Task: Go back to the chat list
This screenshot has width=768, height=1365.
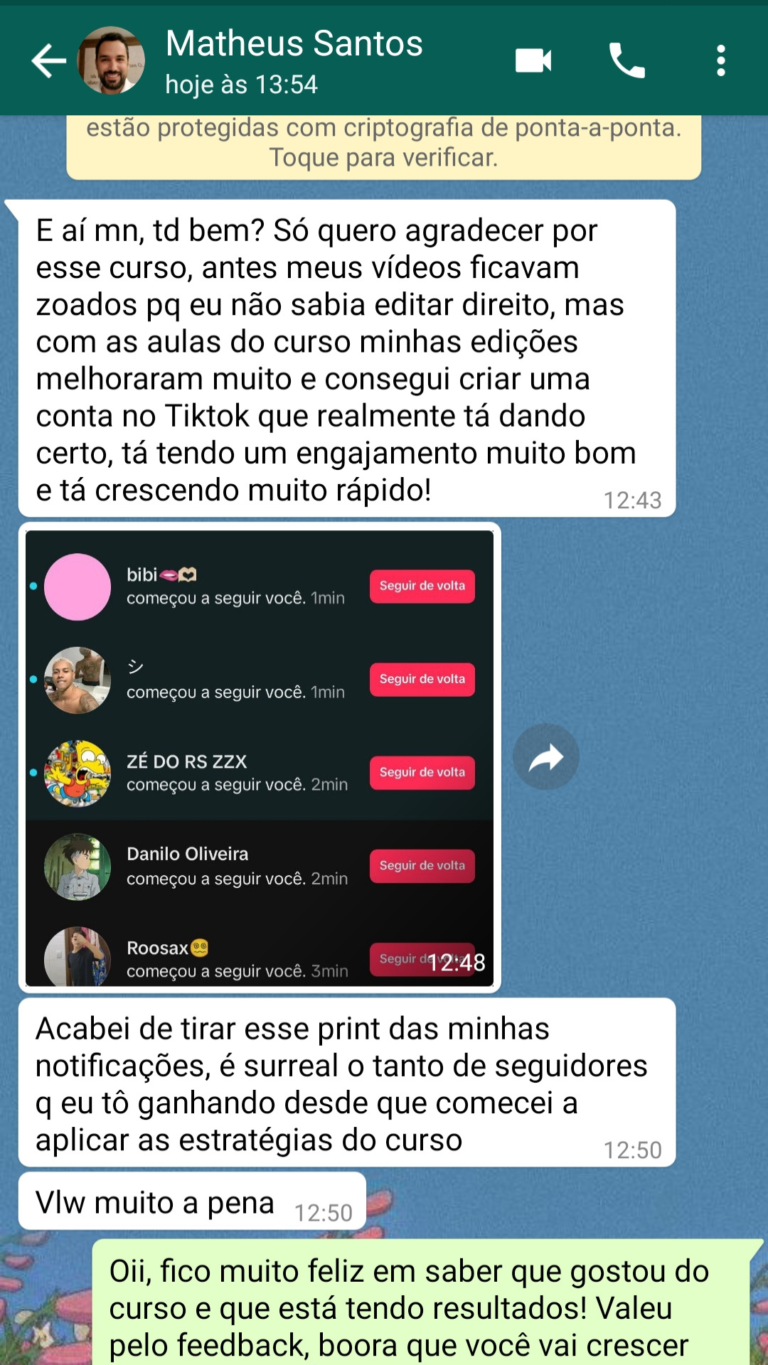Action: click(48, 62)
